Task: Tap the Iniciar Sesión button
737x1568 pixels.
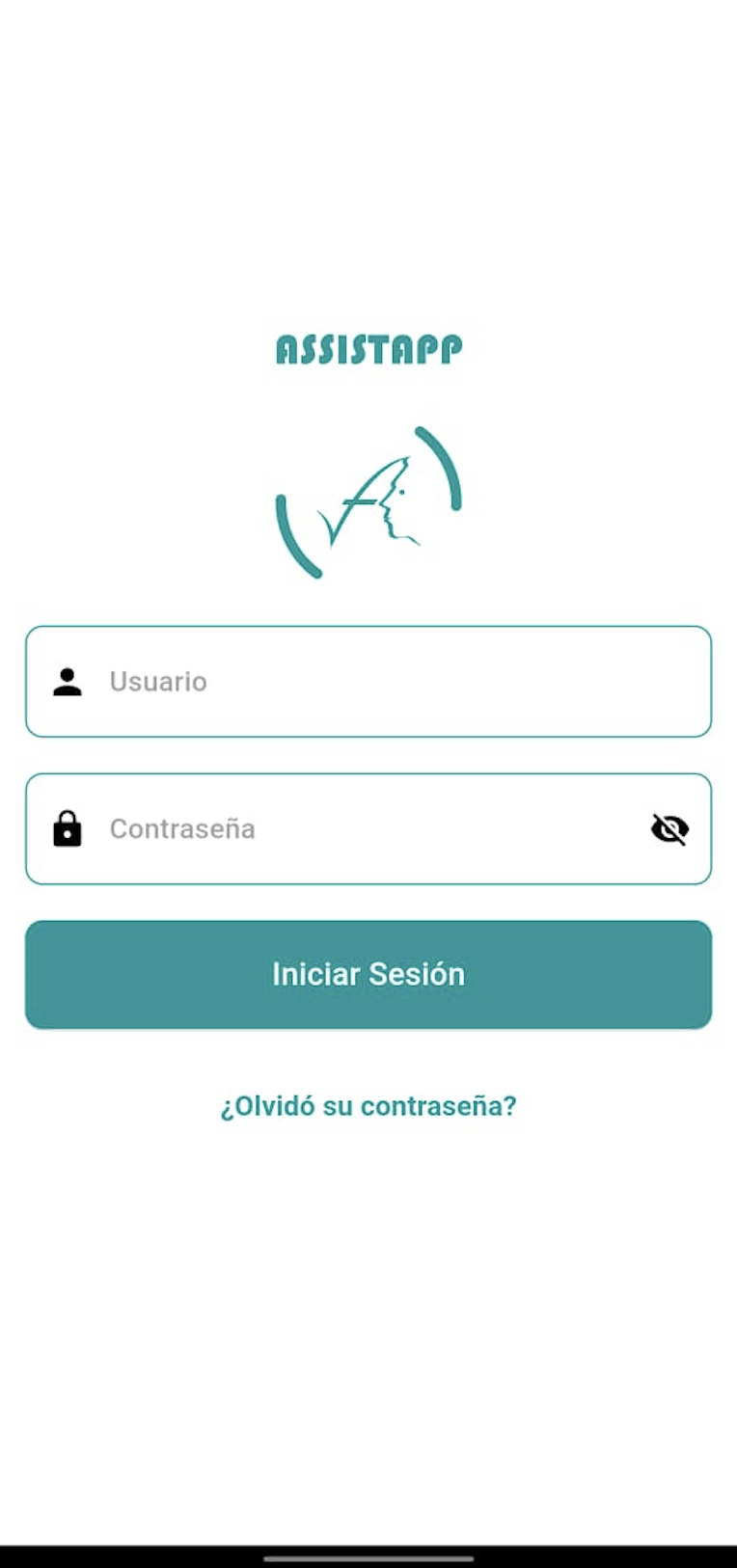Action: pos(368,975)
